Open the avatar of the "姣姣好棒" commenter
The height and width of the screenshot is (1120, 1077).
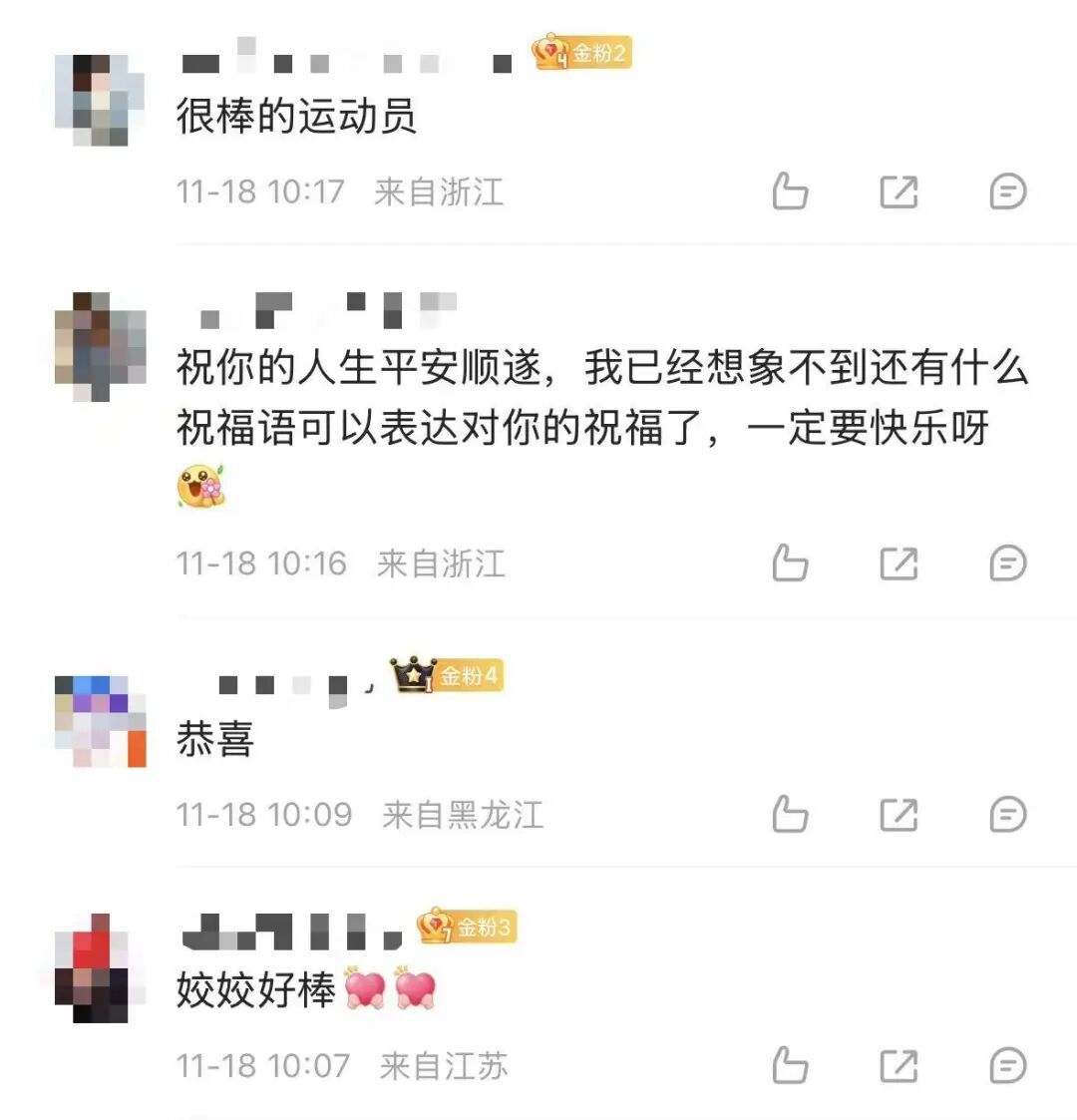coord(100,968)
